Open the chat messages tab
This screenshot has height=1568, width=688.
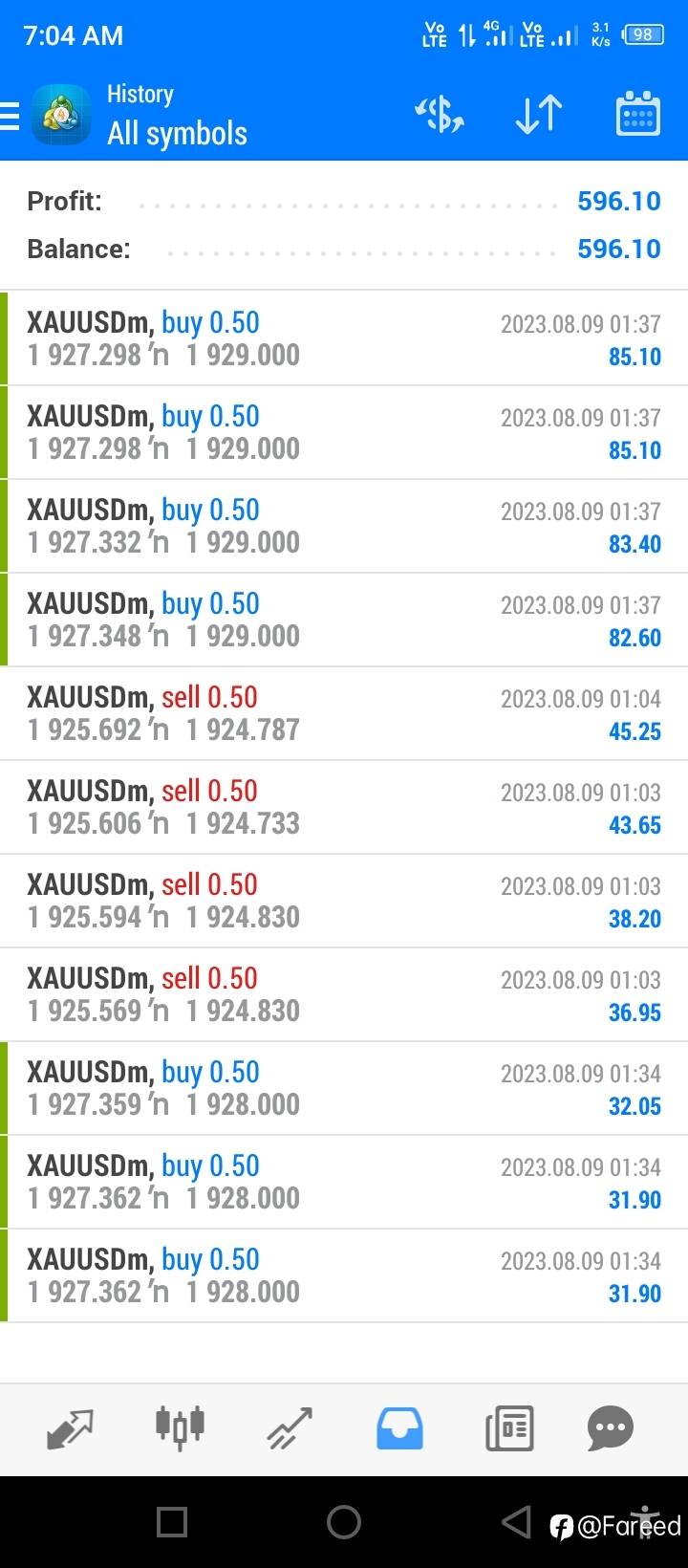pyautogui.click(x=611, y=1430)
